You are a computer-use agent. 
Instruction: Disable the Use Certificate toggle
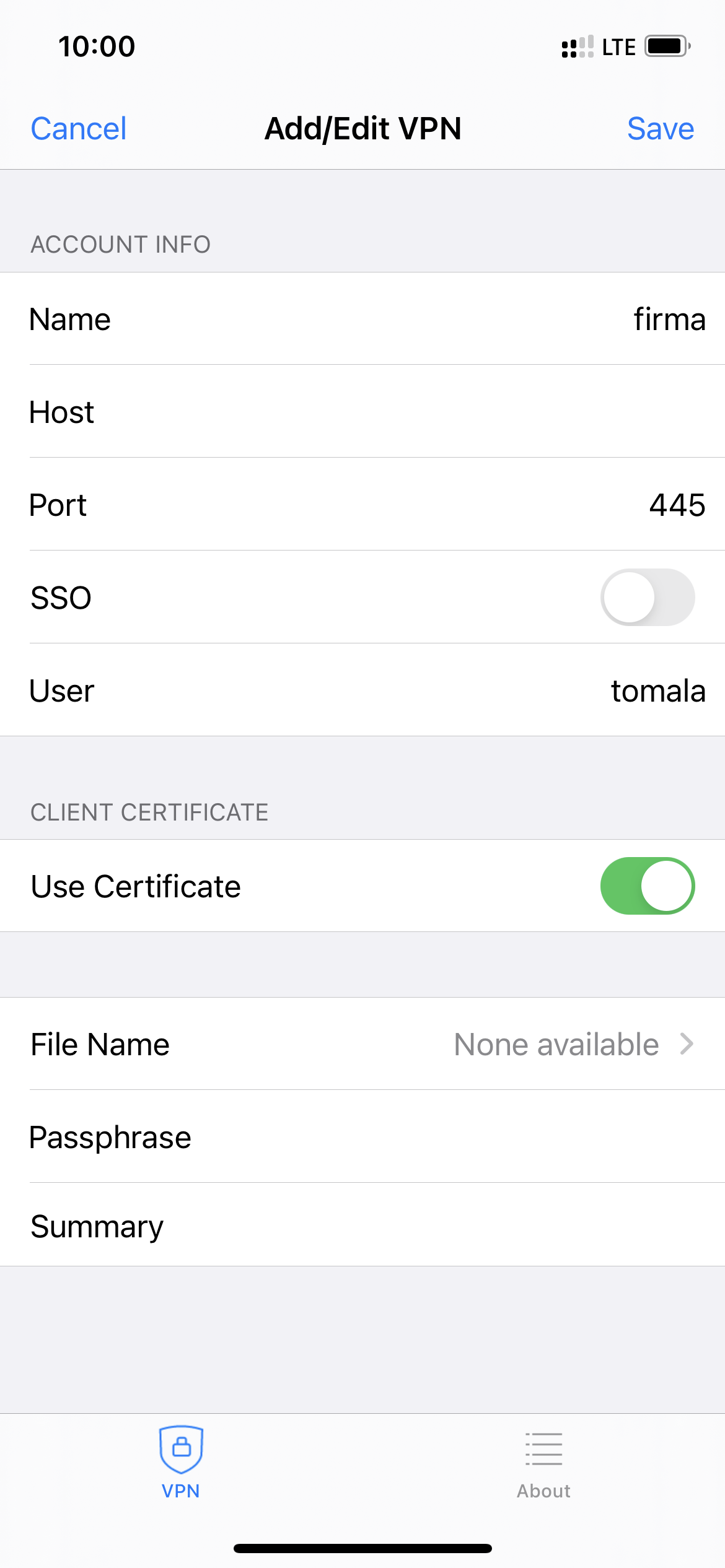[x=647, y=886]
